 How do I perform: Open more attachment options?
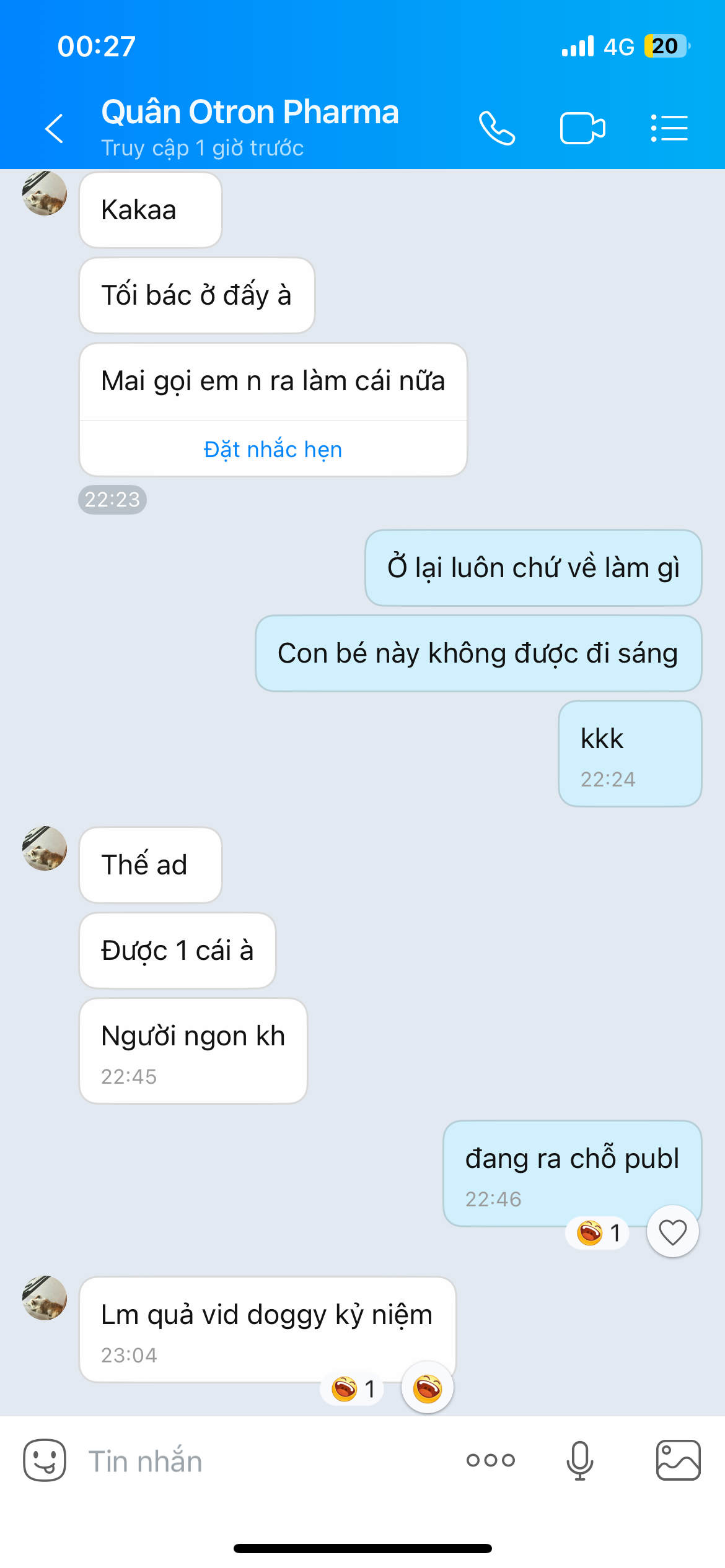490,1460
